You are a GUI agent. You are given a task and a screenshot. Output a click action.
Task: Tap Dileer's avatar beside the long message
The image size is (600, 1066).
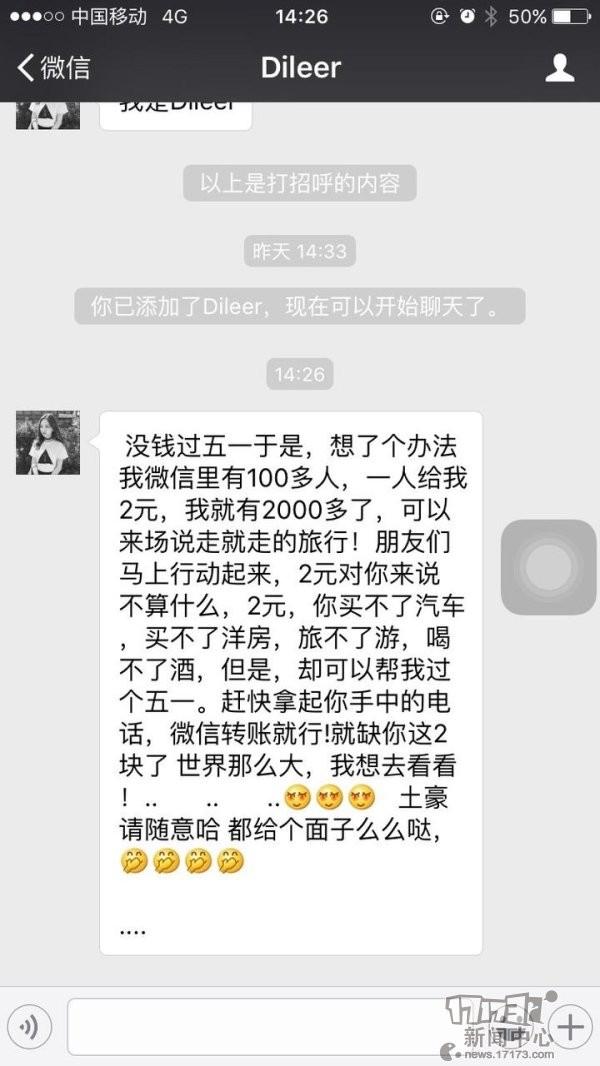pos(48,442)
